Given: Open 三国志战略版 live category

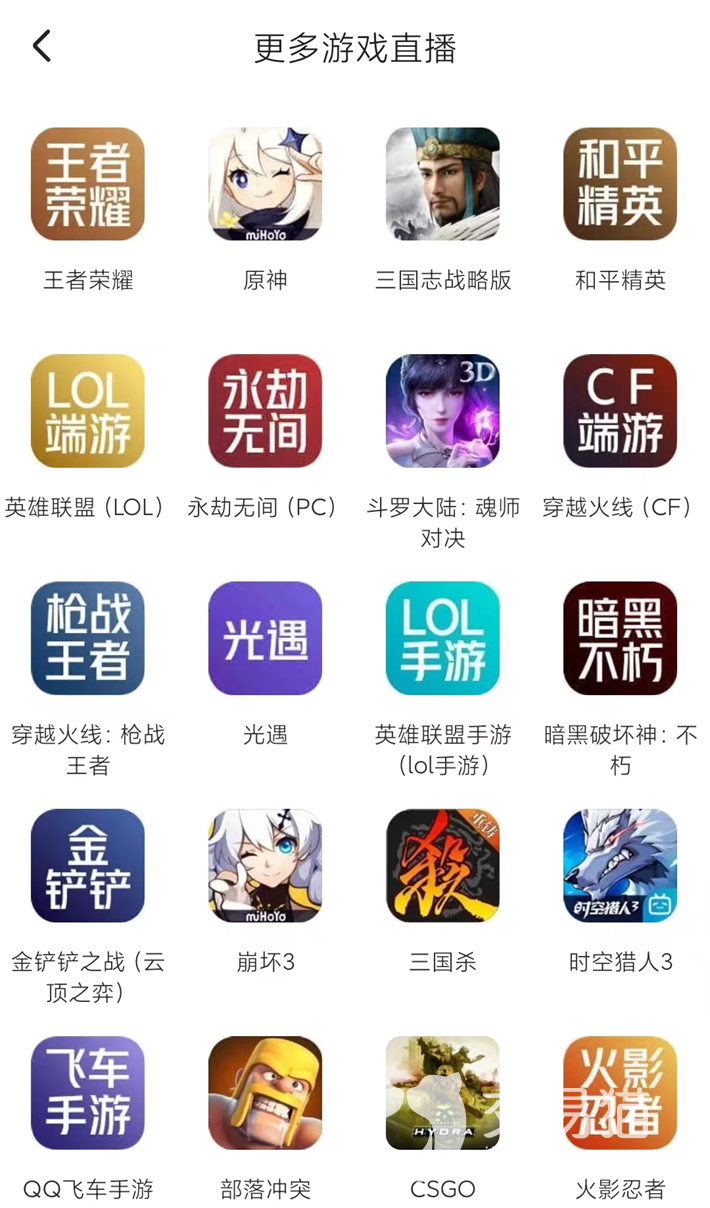Looking at the screenshot, I should tap(443, 184).
